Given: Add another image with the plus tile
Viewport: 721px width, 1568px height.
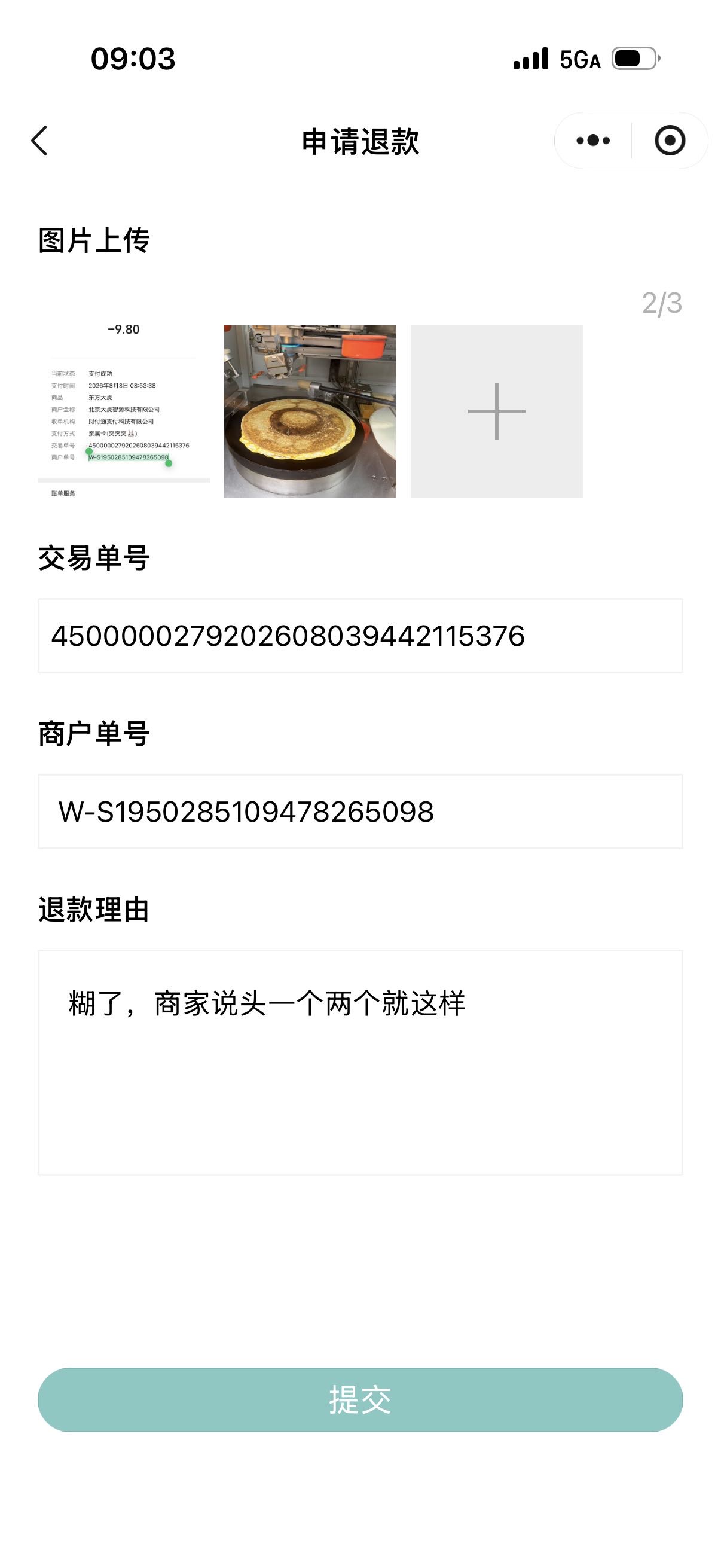Looking at the screenshot, I should point(496,411).
